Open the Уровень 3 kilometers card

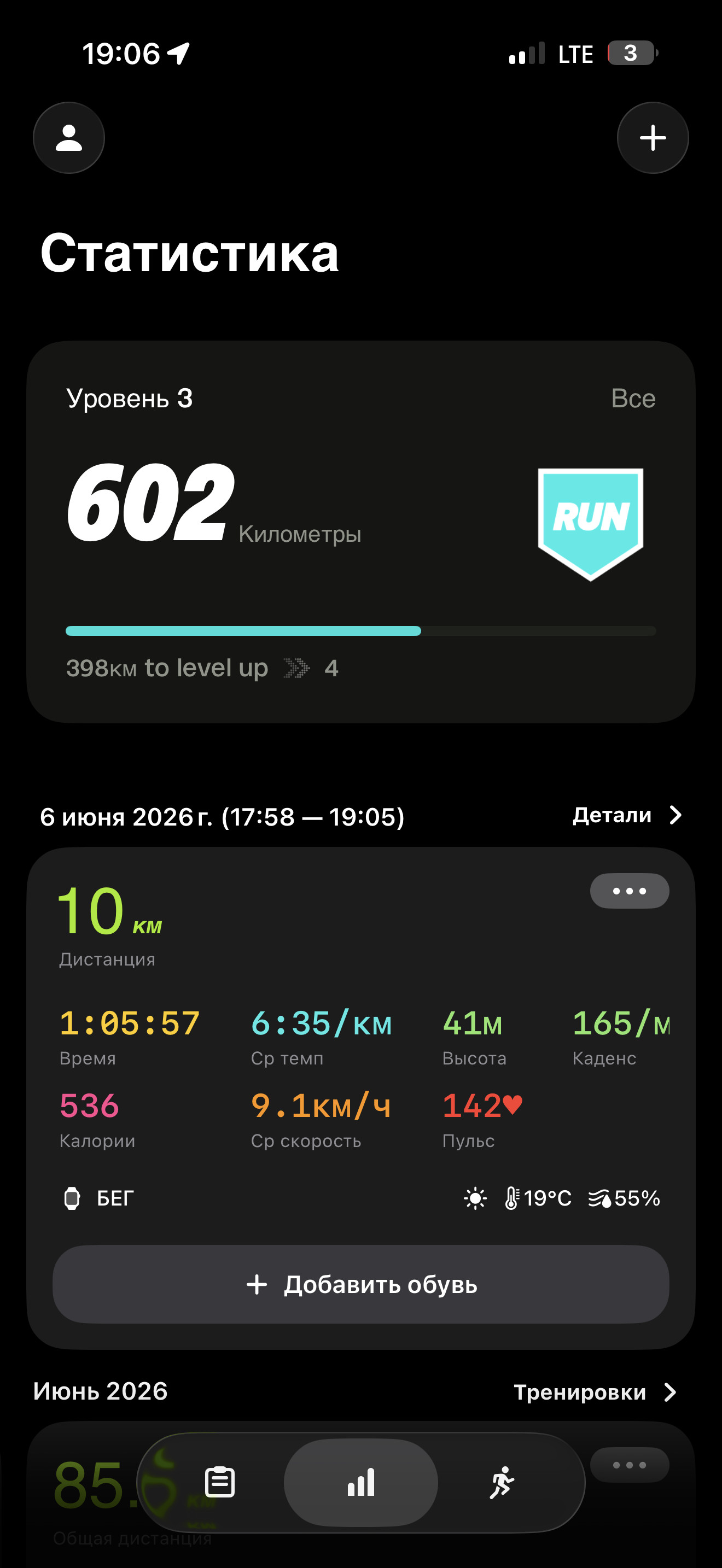point(361,531)
